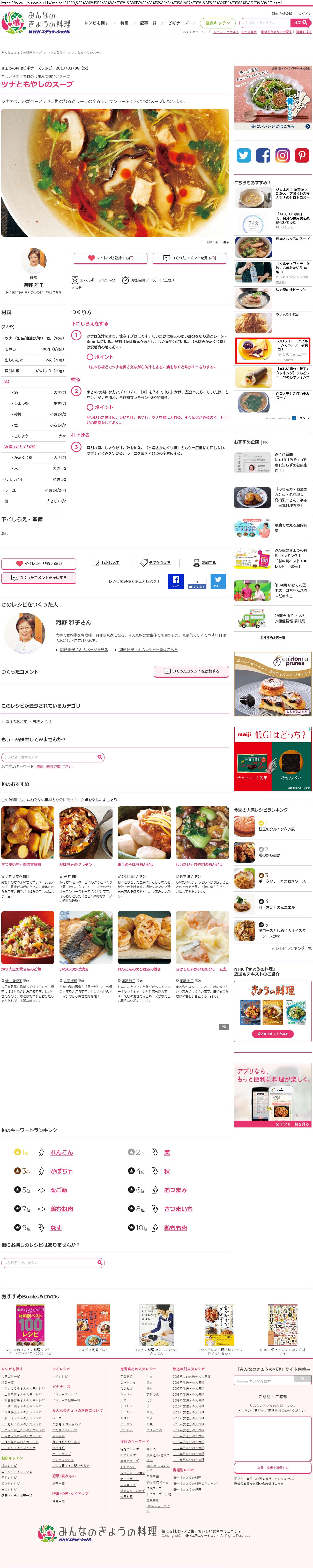Go to the 特集 section

124,23
